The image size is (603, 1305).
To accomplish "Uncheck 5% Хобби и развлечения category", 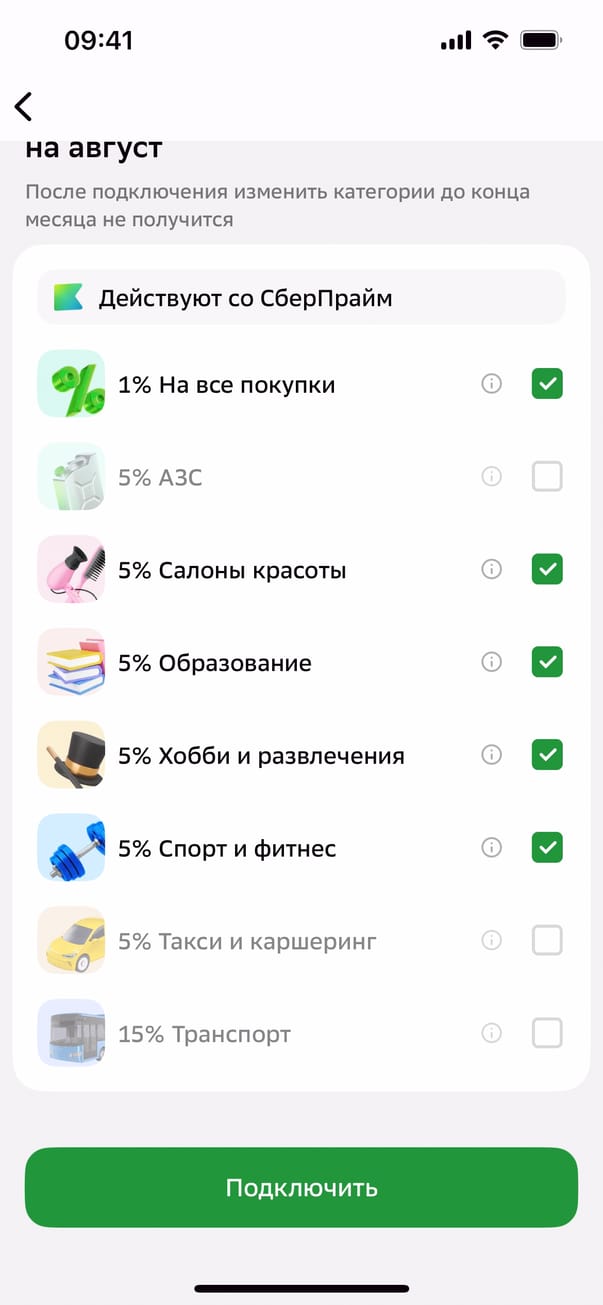I will pyautogui.click(x=547, y=755).
